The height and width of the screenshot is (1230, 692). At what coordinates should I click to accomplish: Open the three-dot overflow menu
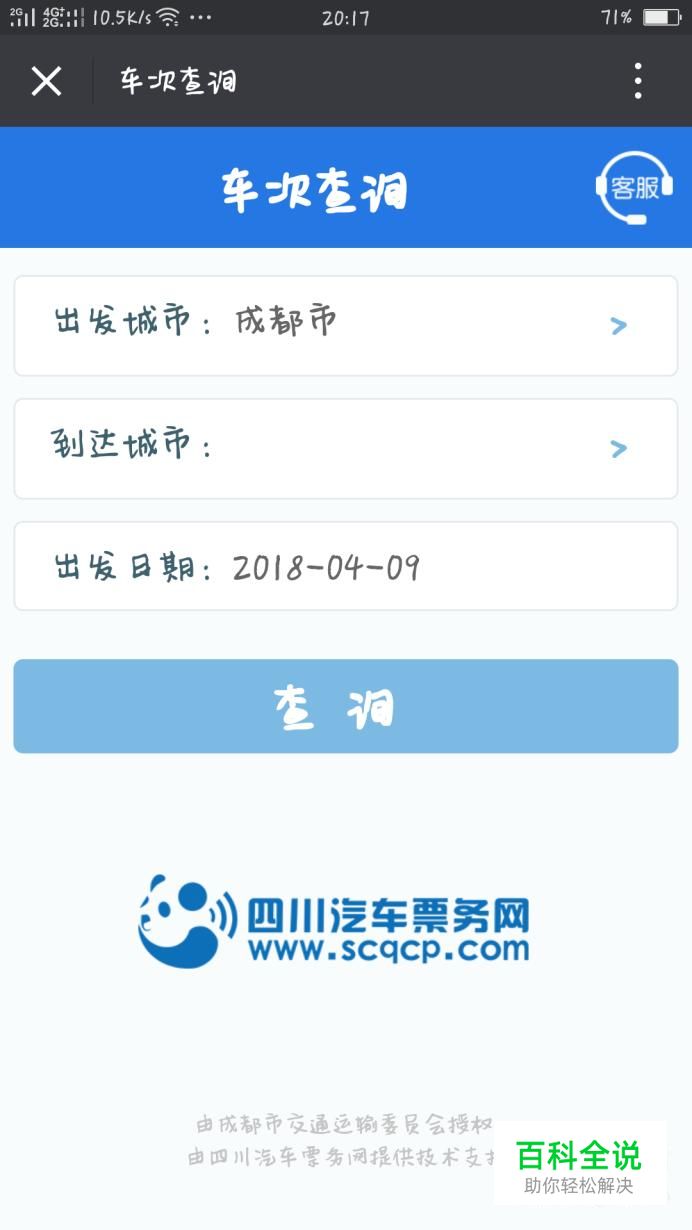pyautogui.click(x=638, y=81)
